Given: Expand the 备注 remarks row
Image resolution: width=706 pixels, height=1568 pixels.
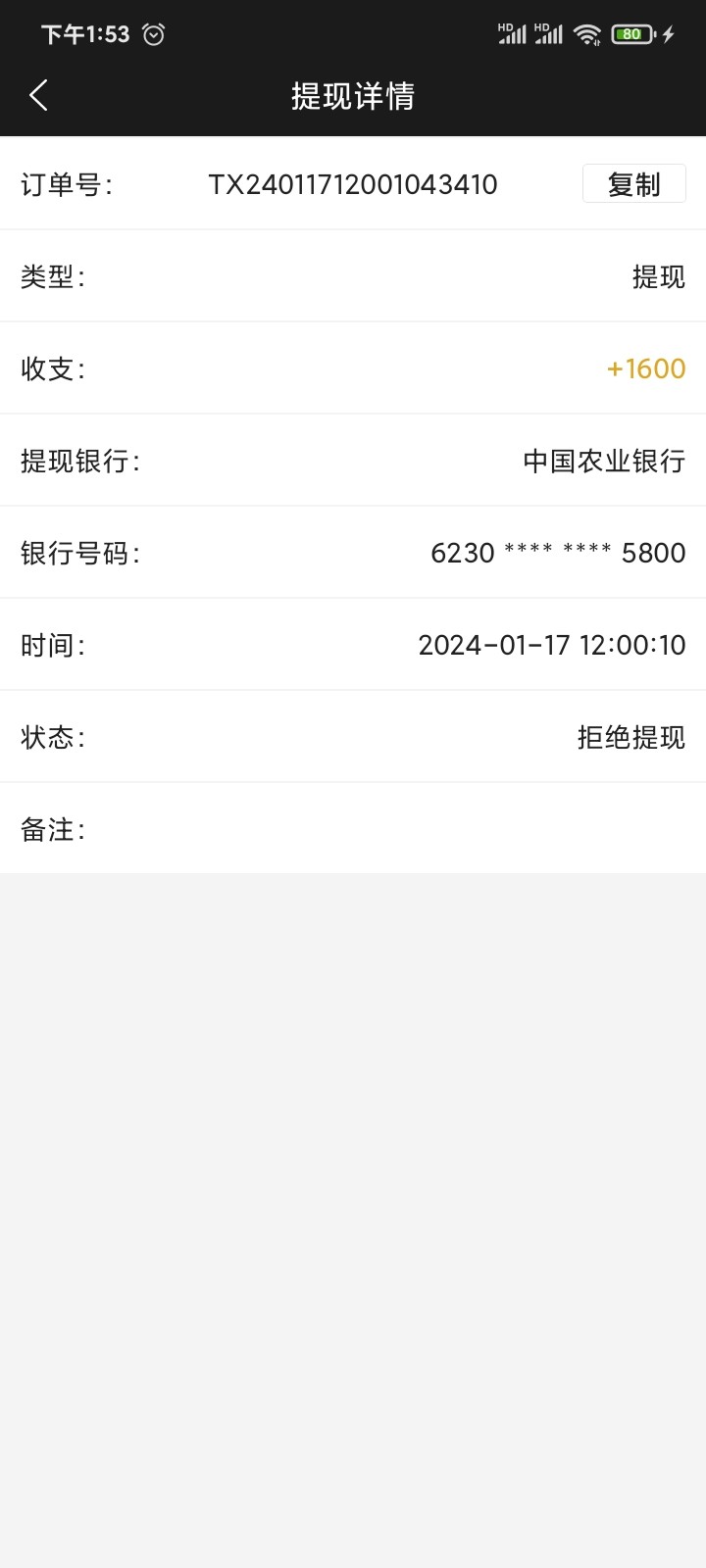Looking at the screenshot, I should pos(353,829).
